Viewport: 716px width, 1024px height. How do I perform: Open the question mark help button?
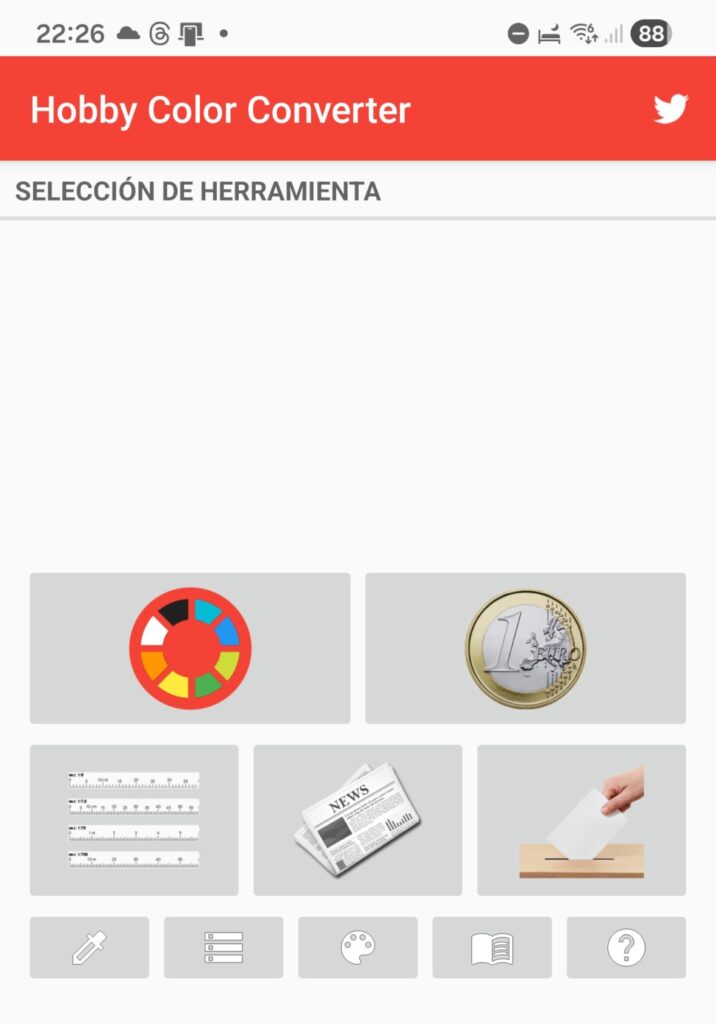(626, 947)
